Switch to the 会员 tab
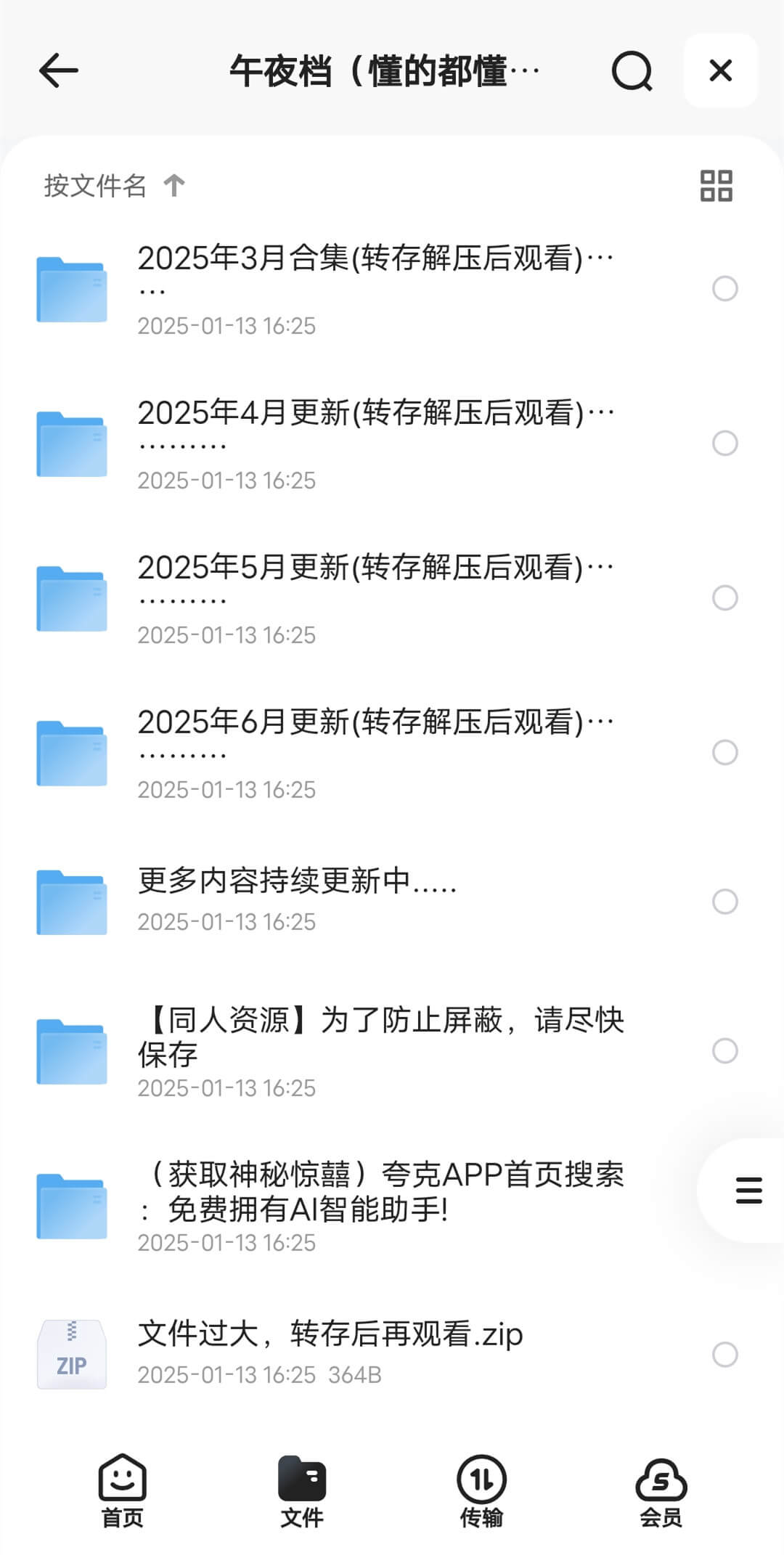 [661, 1491]
